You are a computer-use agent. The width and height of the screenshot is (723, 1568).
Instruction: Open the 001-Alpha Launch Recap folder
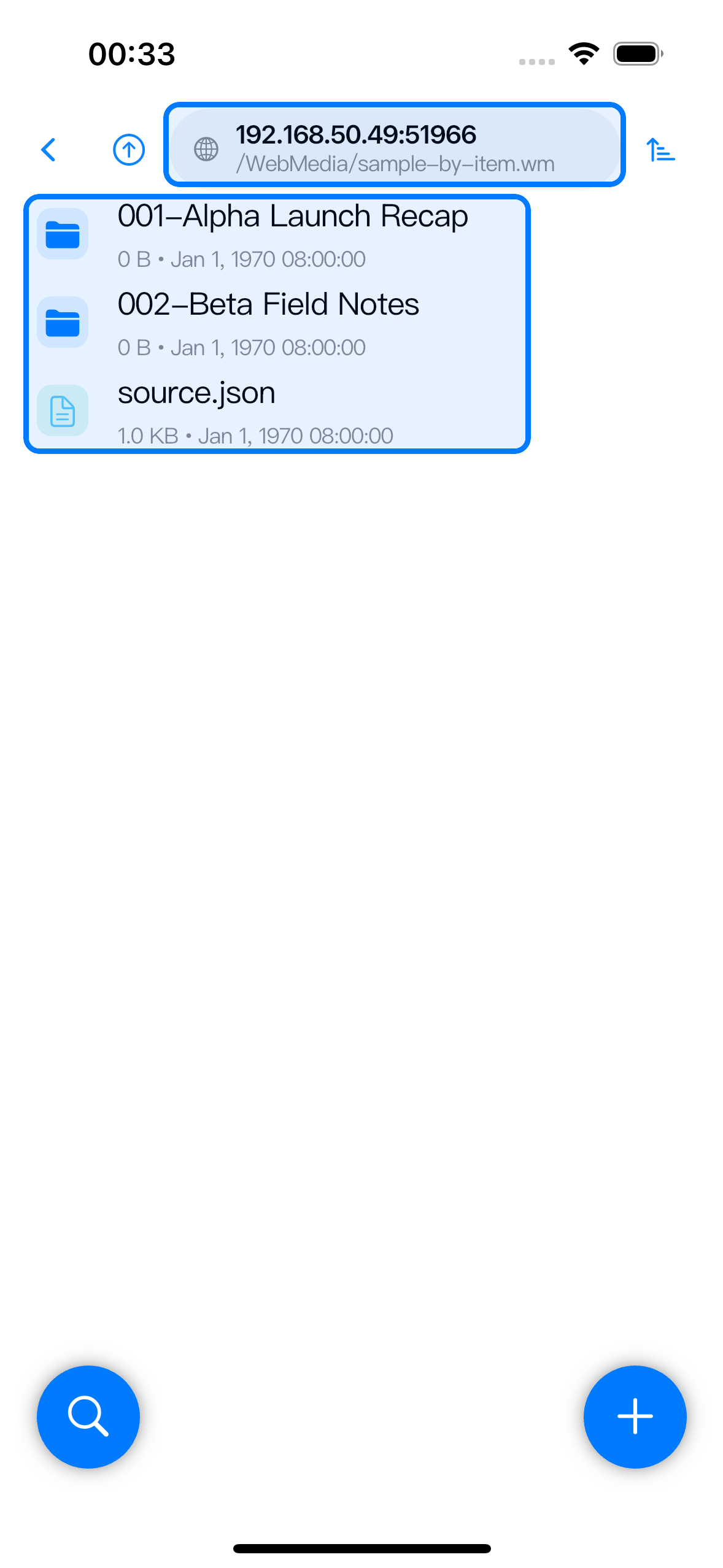(x=276, y=236)
